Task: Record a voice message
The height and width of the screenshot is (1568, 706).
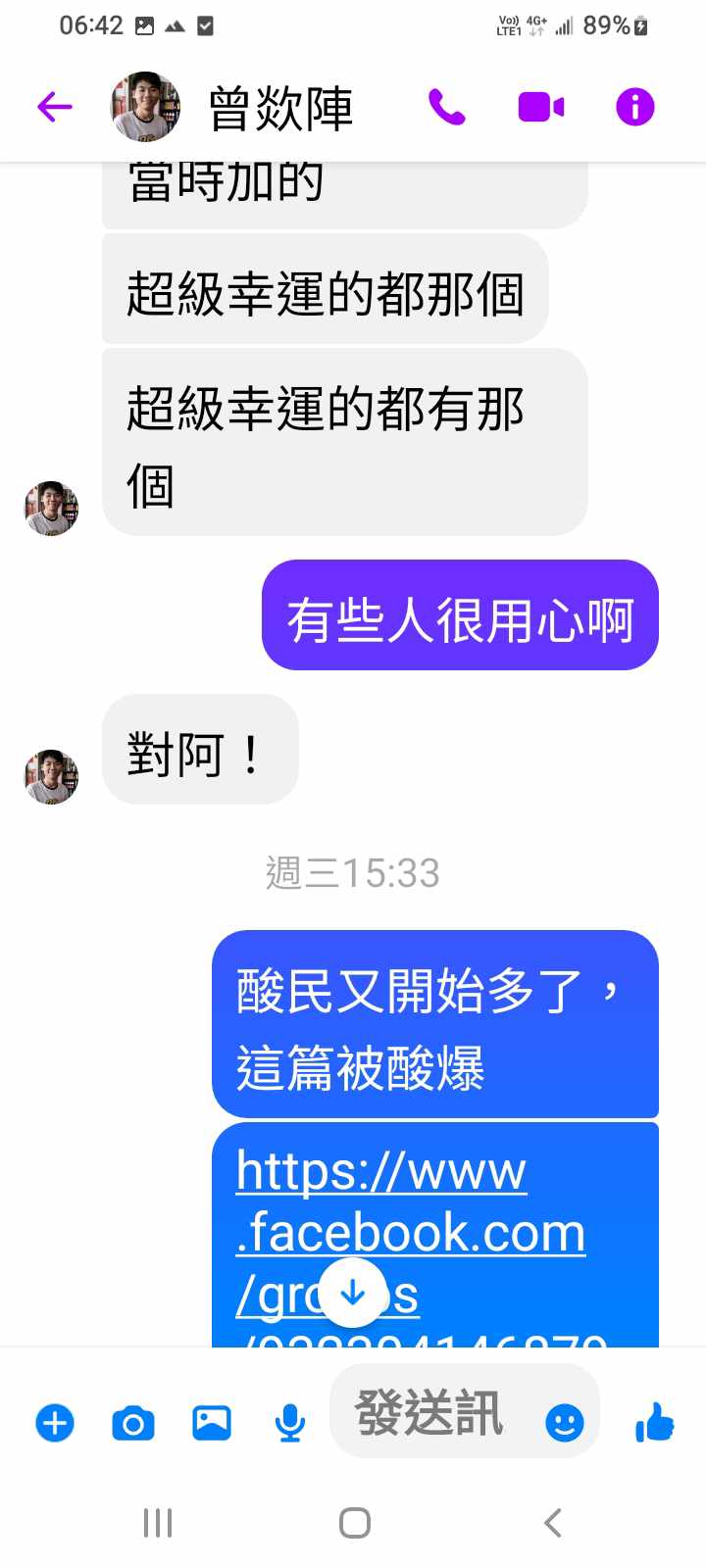Action: click(x=289, y=1423)
